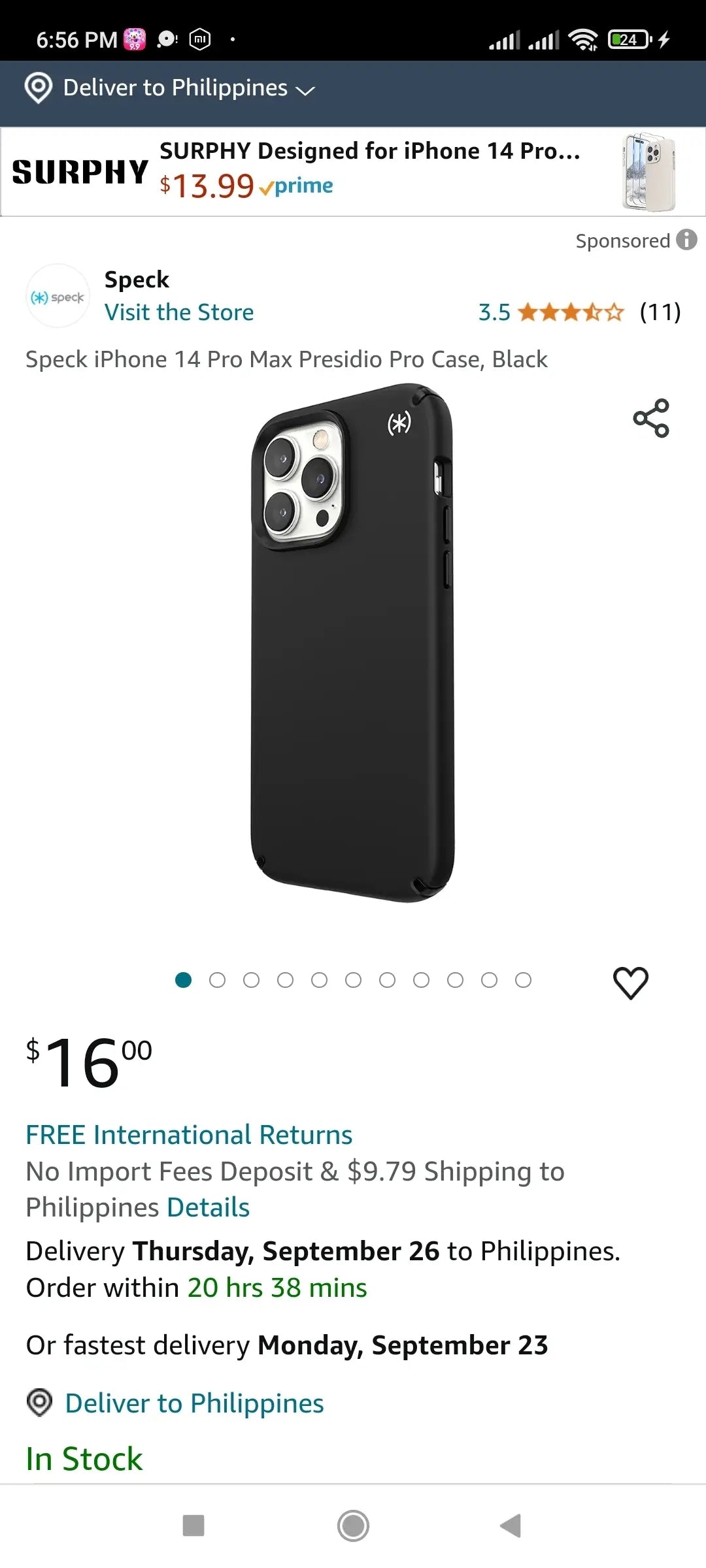Visit the Speck store
706x1568 pixels.
(x=179, y=312)
